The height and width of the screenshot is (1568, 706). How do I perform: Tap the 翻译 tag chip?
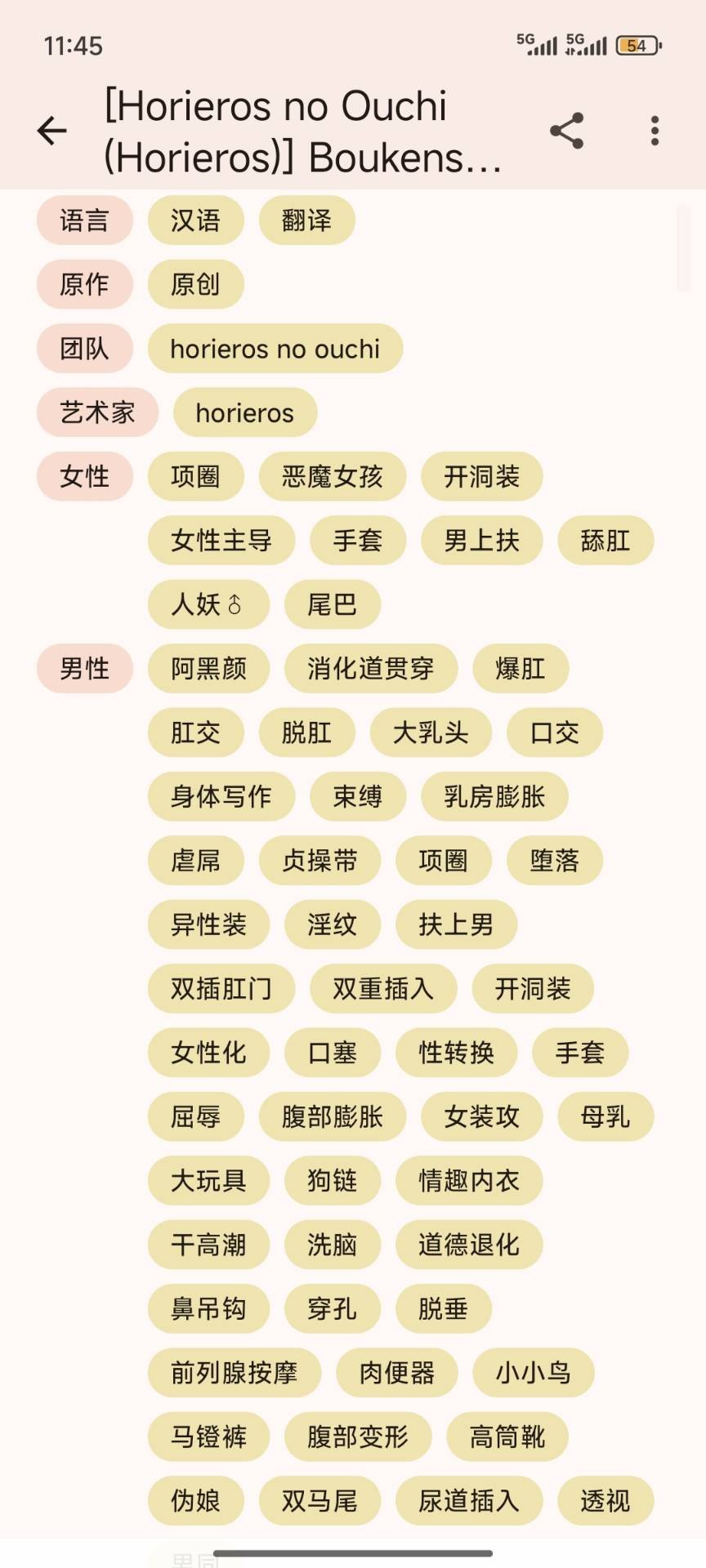coord(306,220)
